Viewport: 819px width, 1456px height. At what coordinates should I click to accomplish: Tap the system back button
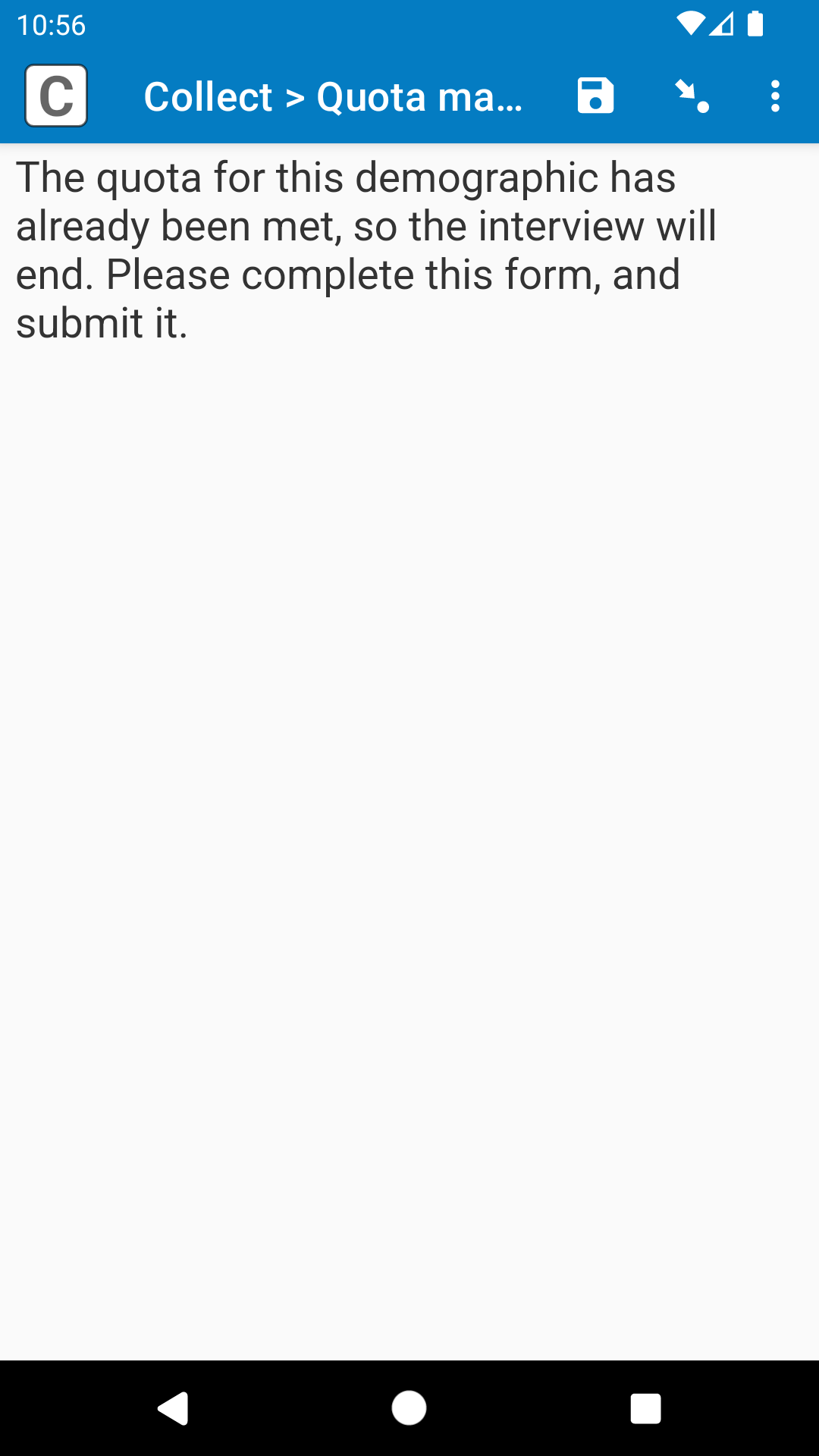tap(174, 1408)
